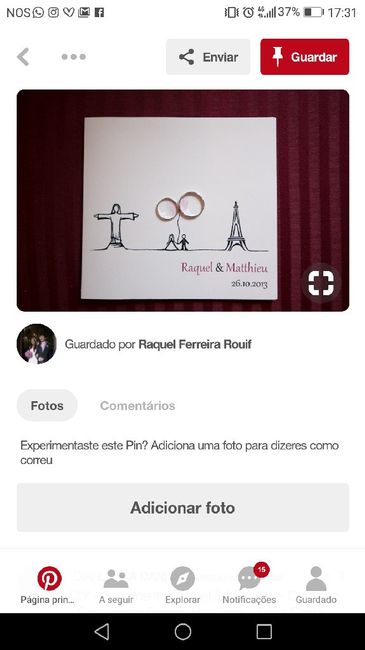Open the three-dot options menu
Viewport: 365px width, 650px height.
click(x=74, y=57)
